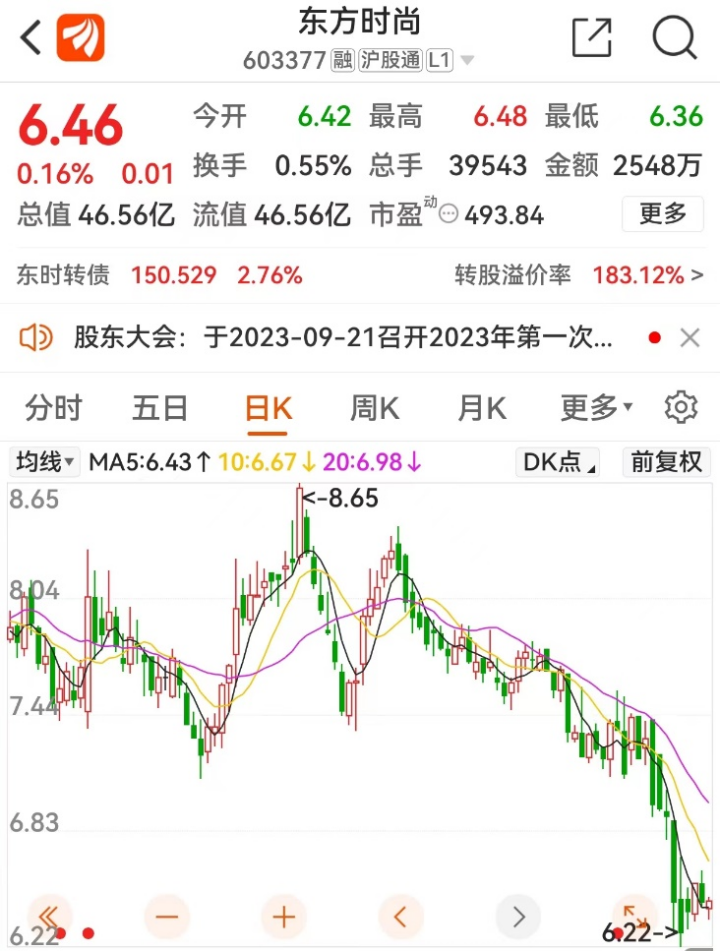Toggle the DK点 option
This screenshot has height=951, width=720.
coord(557,462)
